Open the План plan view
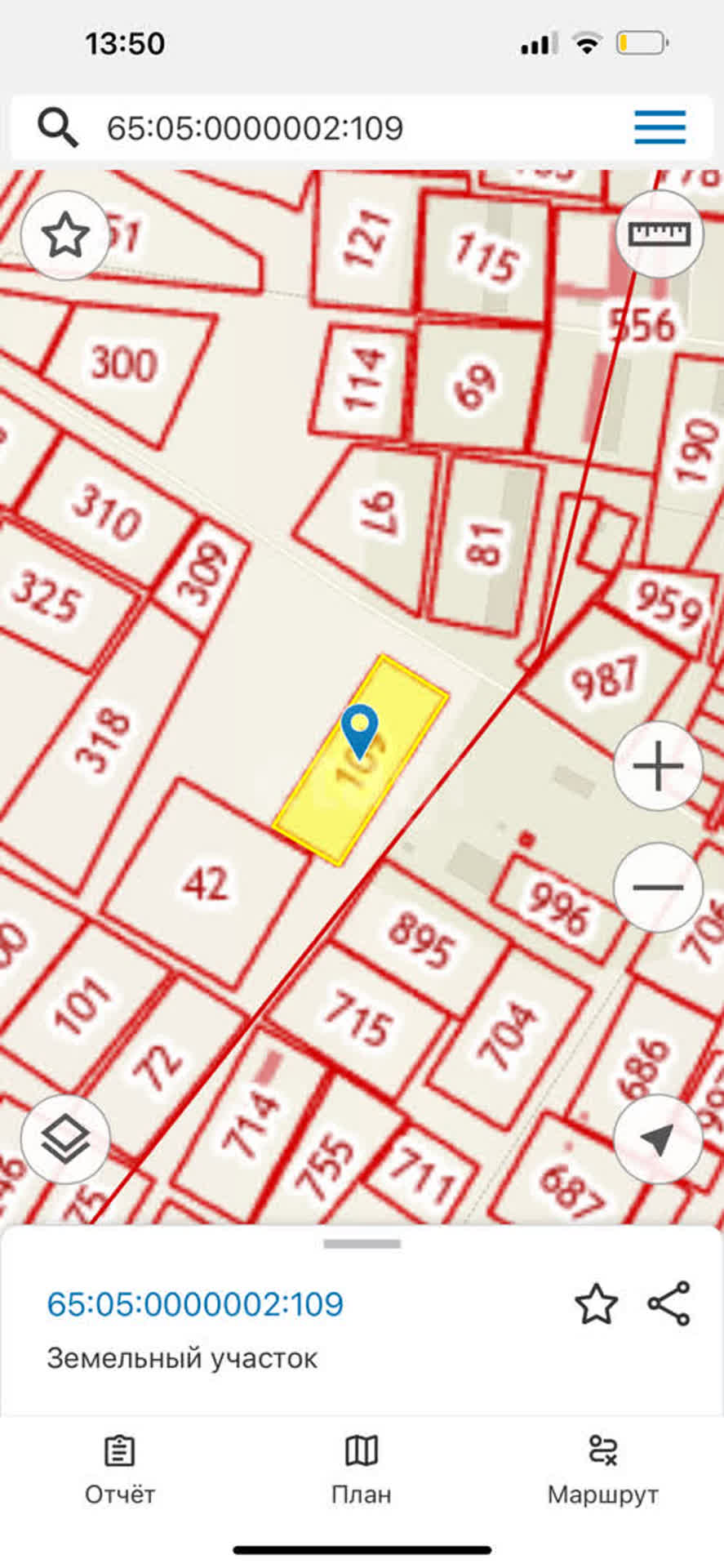724x1568 pixels. point(362,1471)
